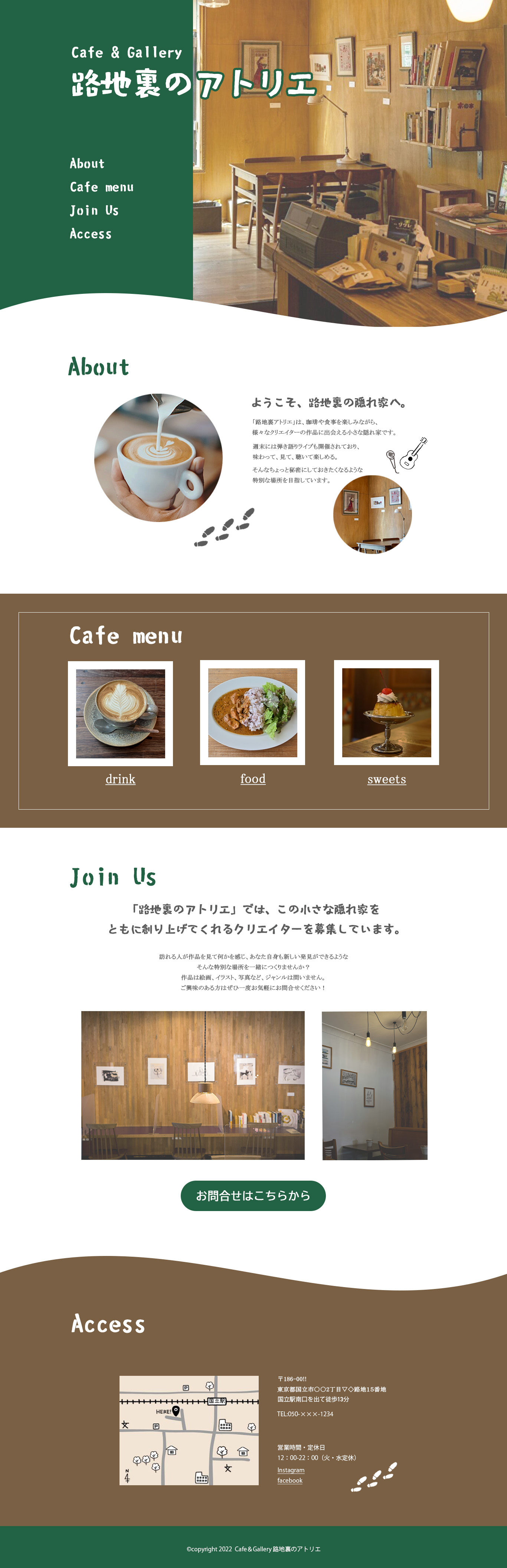Open the Instagram link

click(x=291, y=1470)
